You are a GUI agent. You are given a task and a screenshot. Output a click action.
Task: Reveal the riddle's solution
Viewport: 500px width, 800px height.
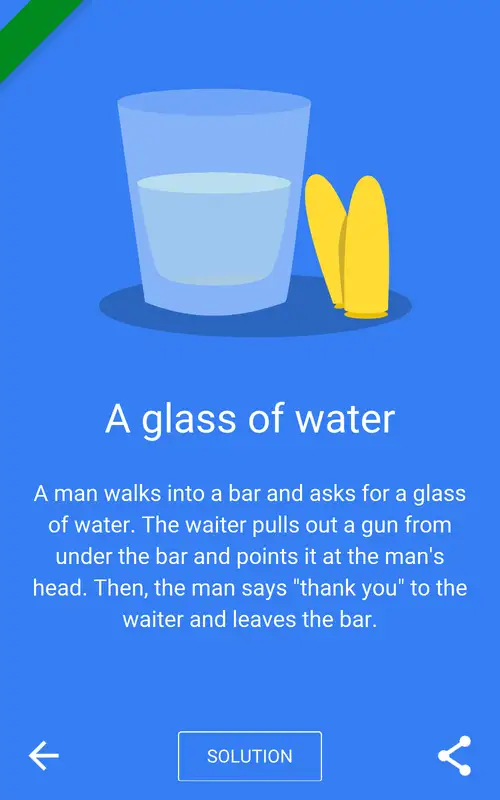pos(249,756)
